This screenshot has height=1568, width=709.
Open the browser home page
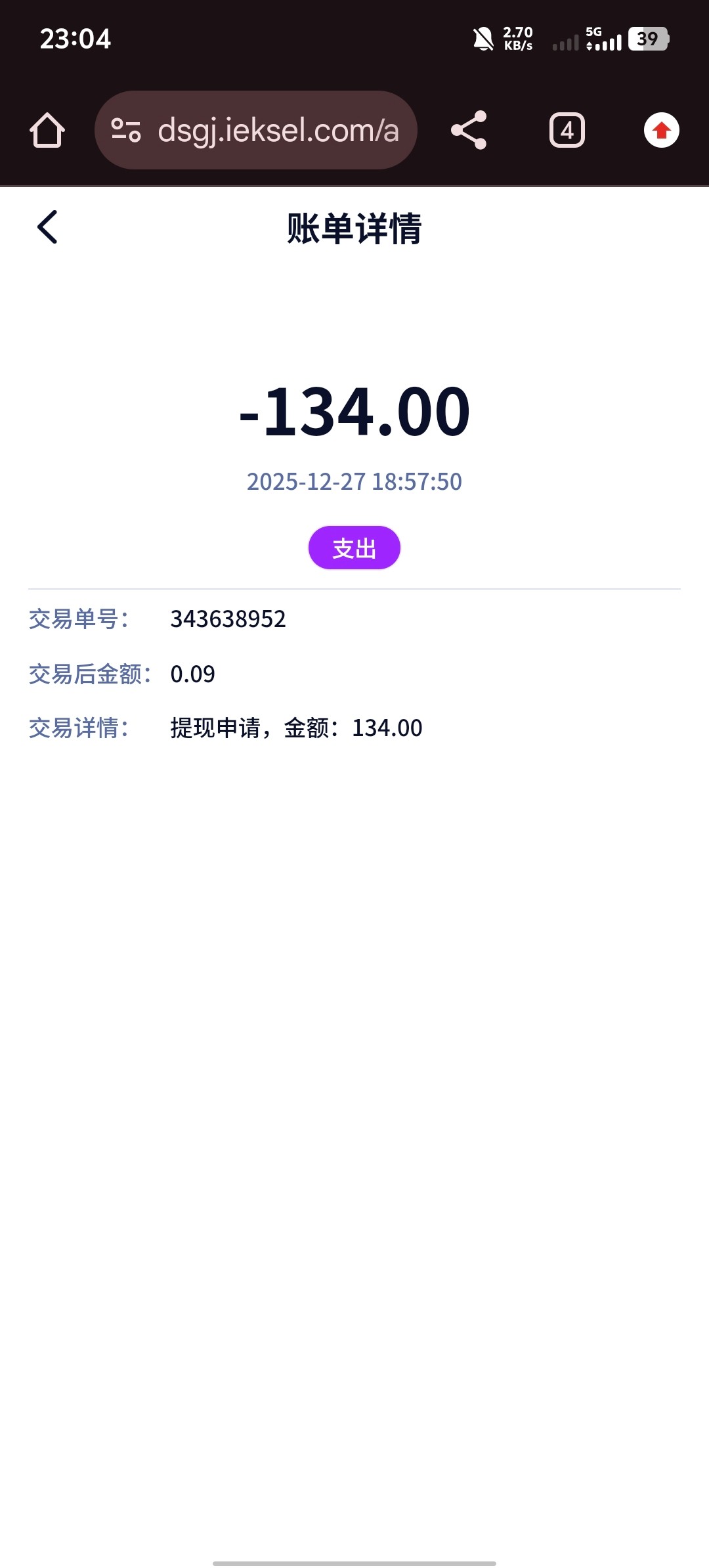click(x=47, y=130)
